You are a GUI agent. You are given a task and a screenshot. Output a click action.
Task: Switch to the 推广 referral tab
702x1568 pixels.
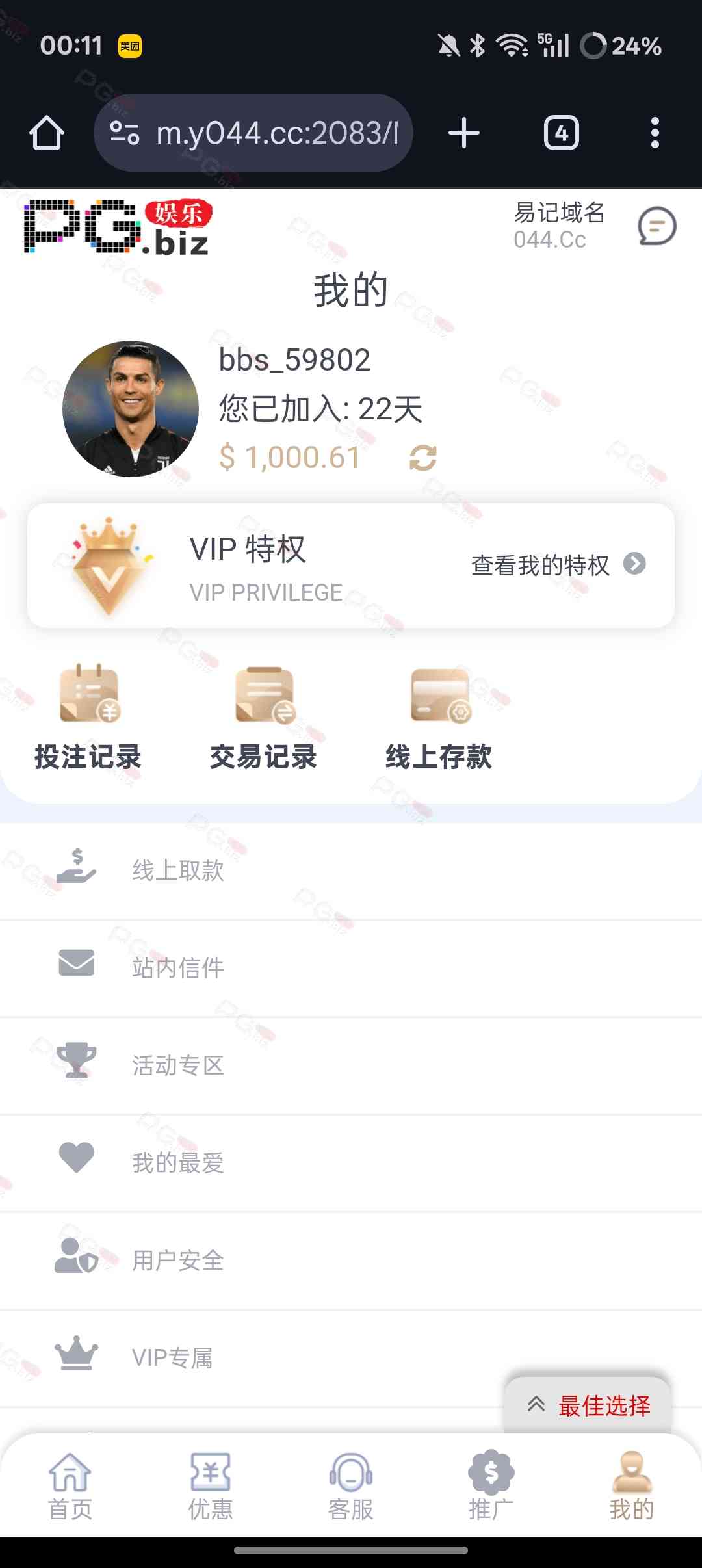(x=491, y=1486)
